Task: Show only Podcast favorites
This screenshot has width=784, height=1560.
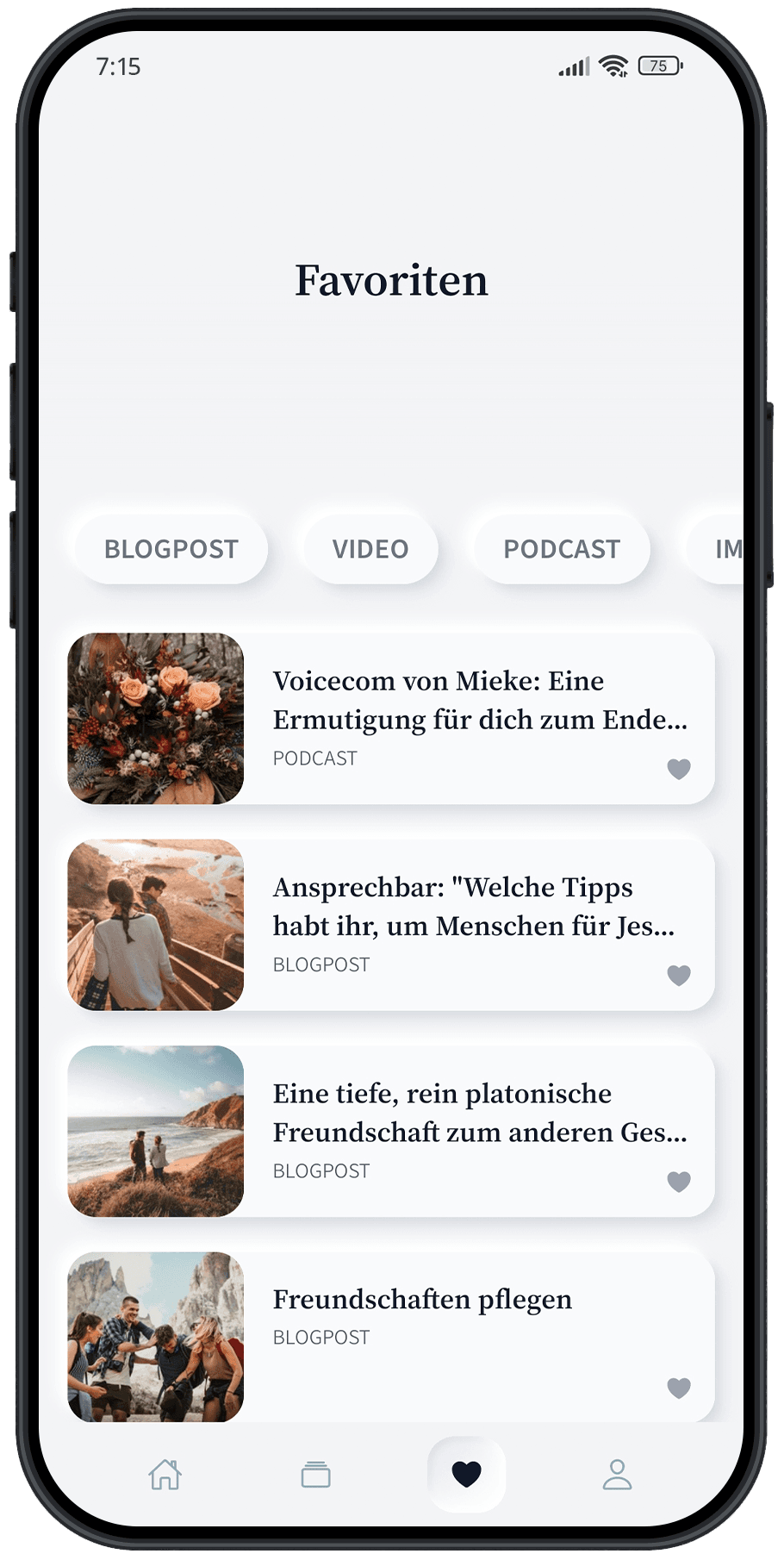Action: point(562,549)
